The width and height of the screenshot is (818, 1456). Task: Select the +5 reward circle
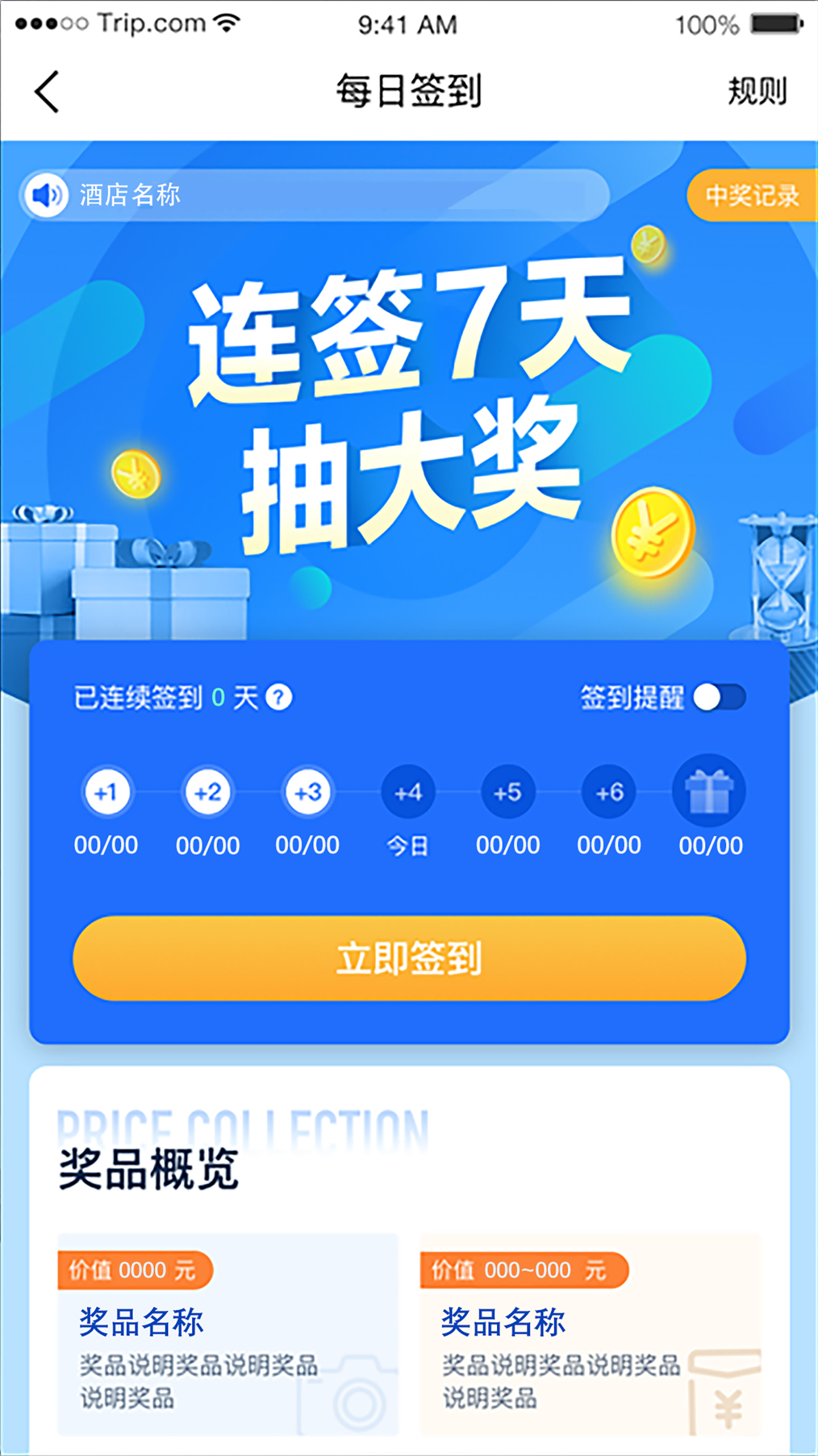(508, 792)
